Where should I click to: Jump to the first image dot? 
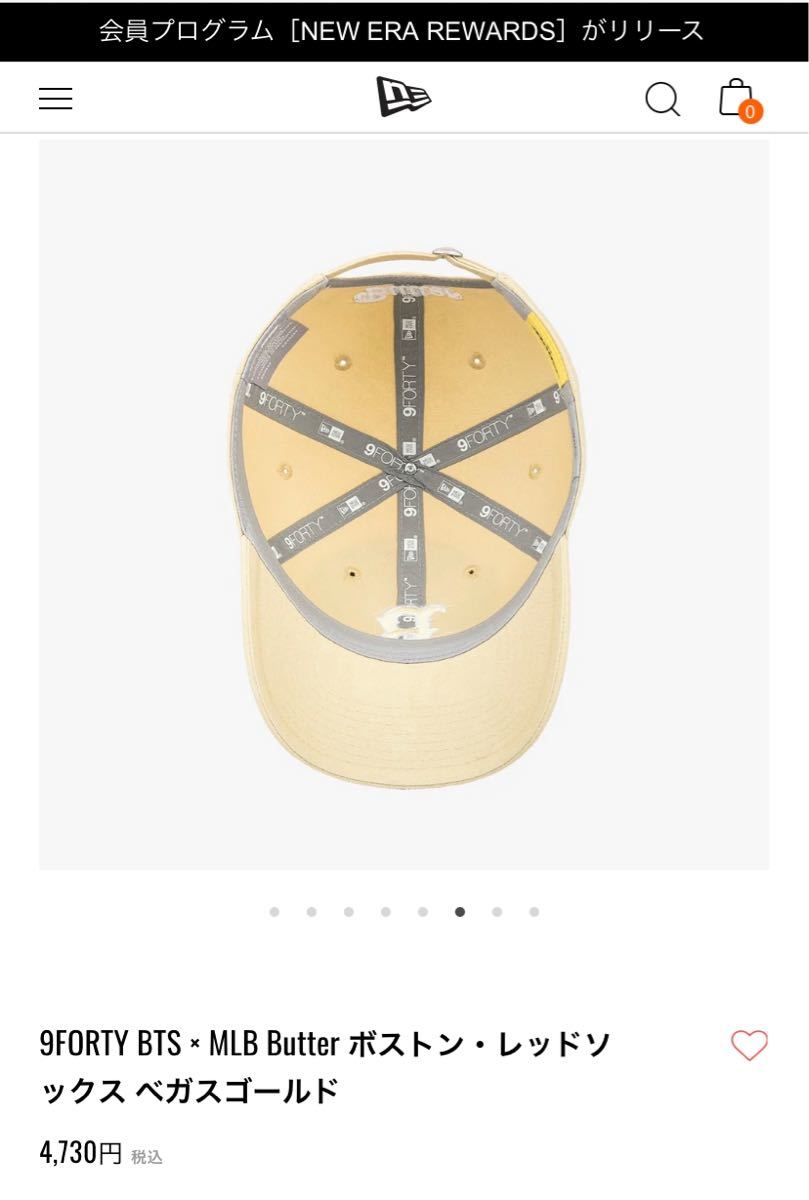(274, 911)
